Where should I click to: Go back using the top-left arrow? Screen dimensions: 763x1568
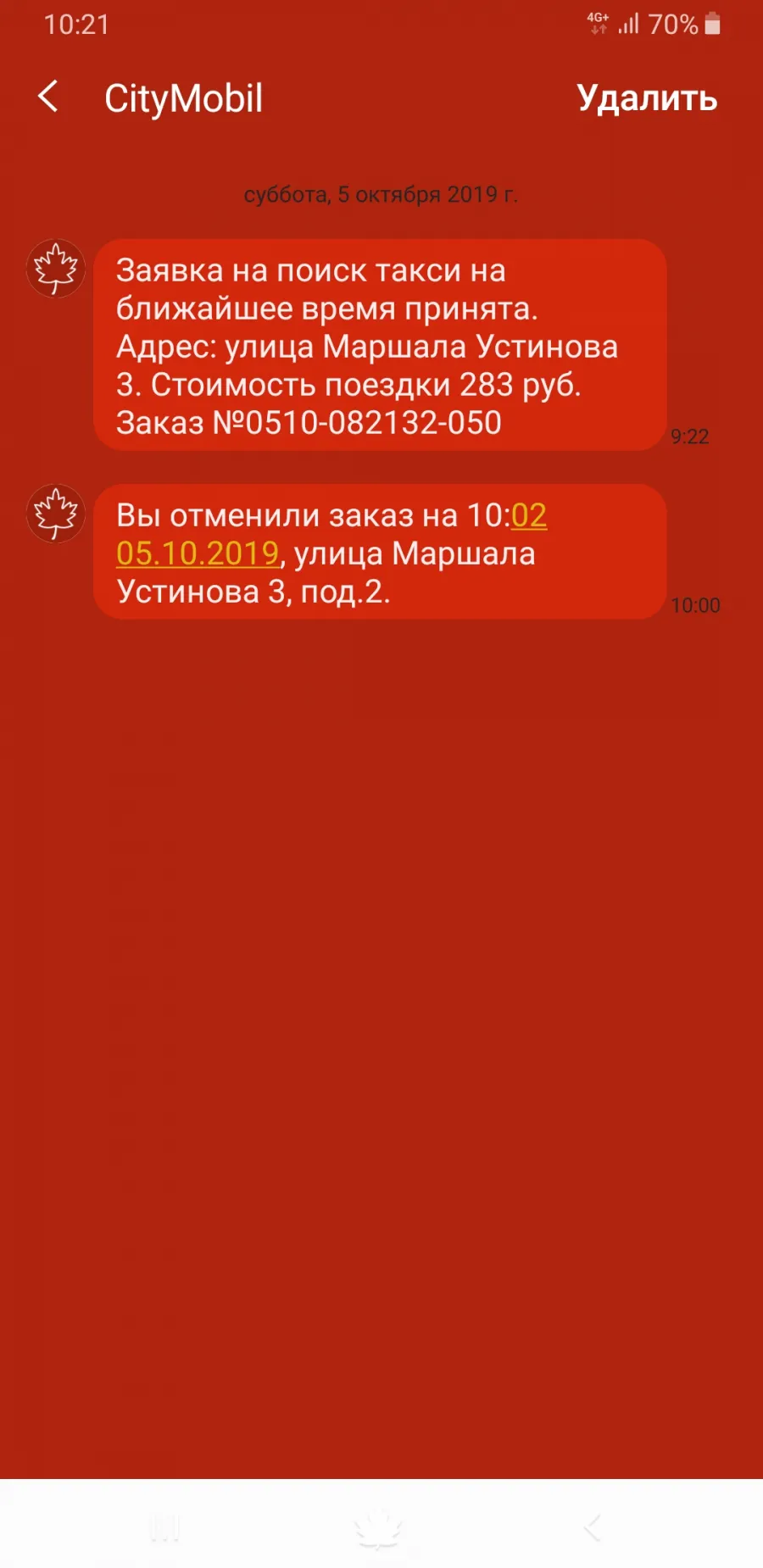click(x=48, y=97)
